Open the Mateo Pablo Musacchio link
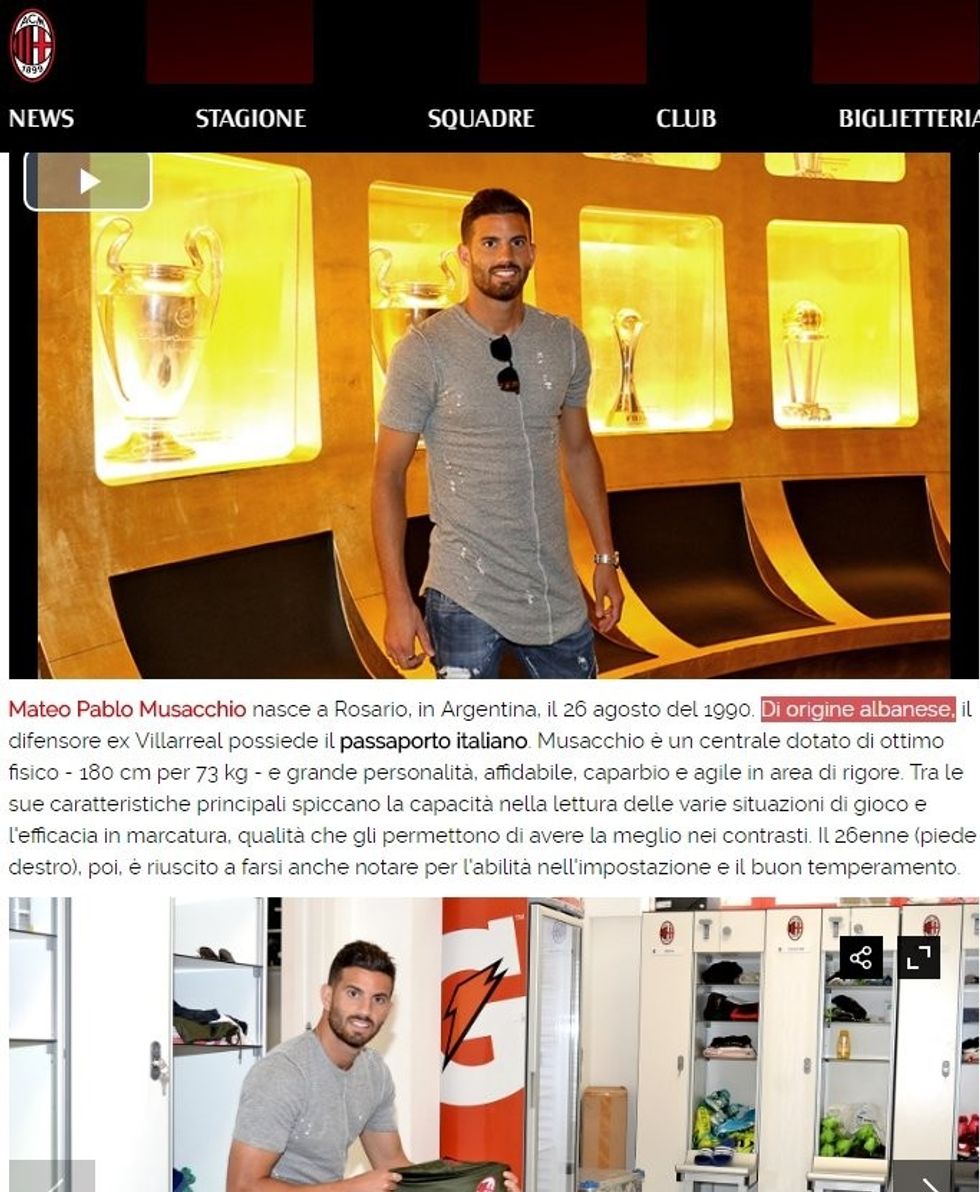The height and width of the screenshot is (1192, 980). point(127,709)
